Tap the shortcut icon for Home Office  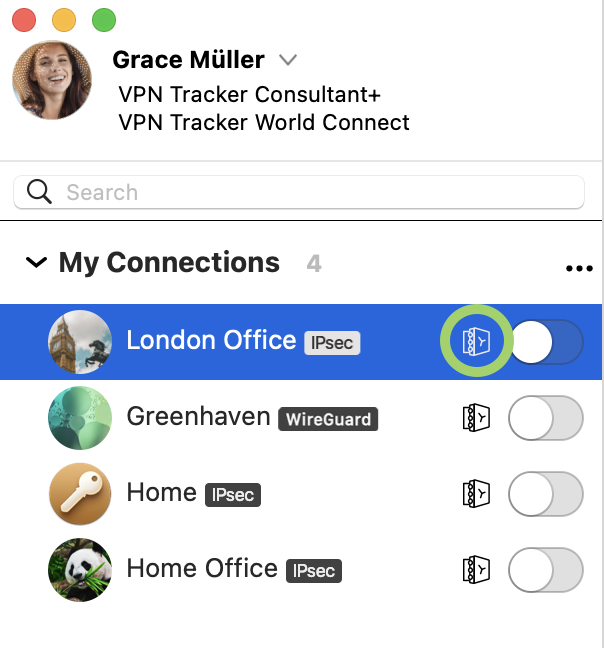pos(476,570)
